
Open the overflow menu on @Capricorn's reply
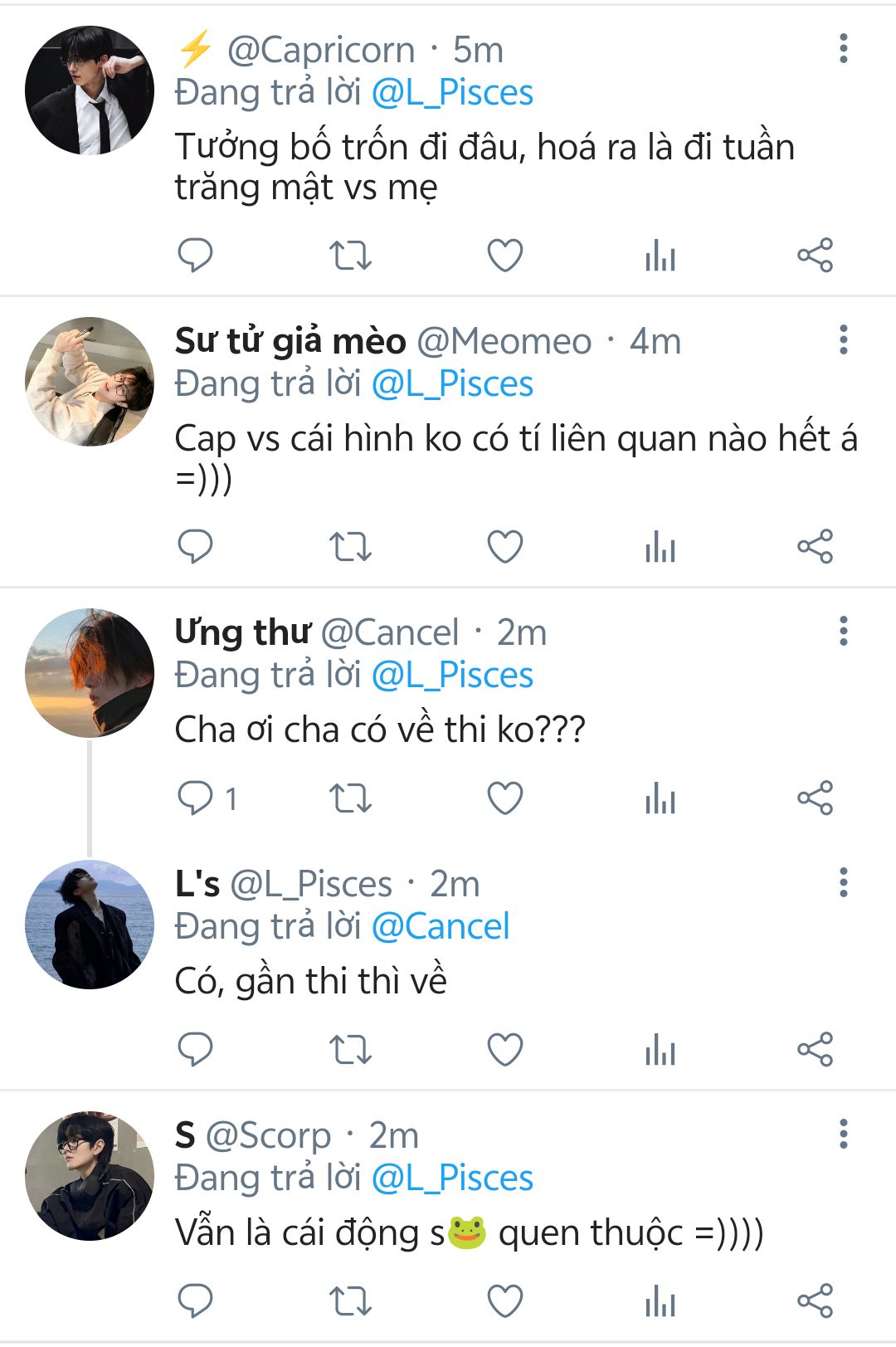(x=843, y=49)
